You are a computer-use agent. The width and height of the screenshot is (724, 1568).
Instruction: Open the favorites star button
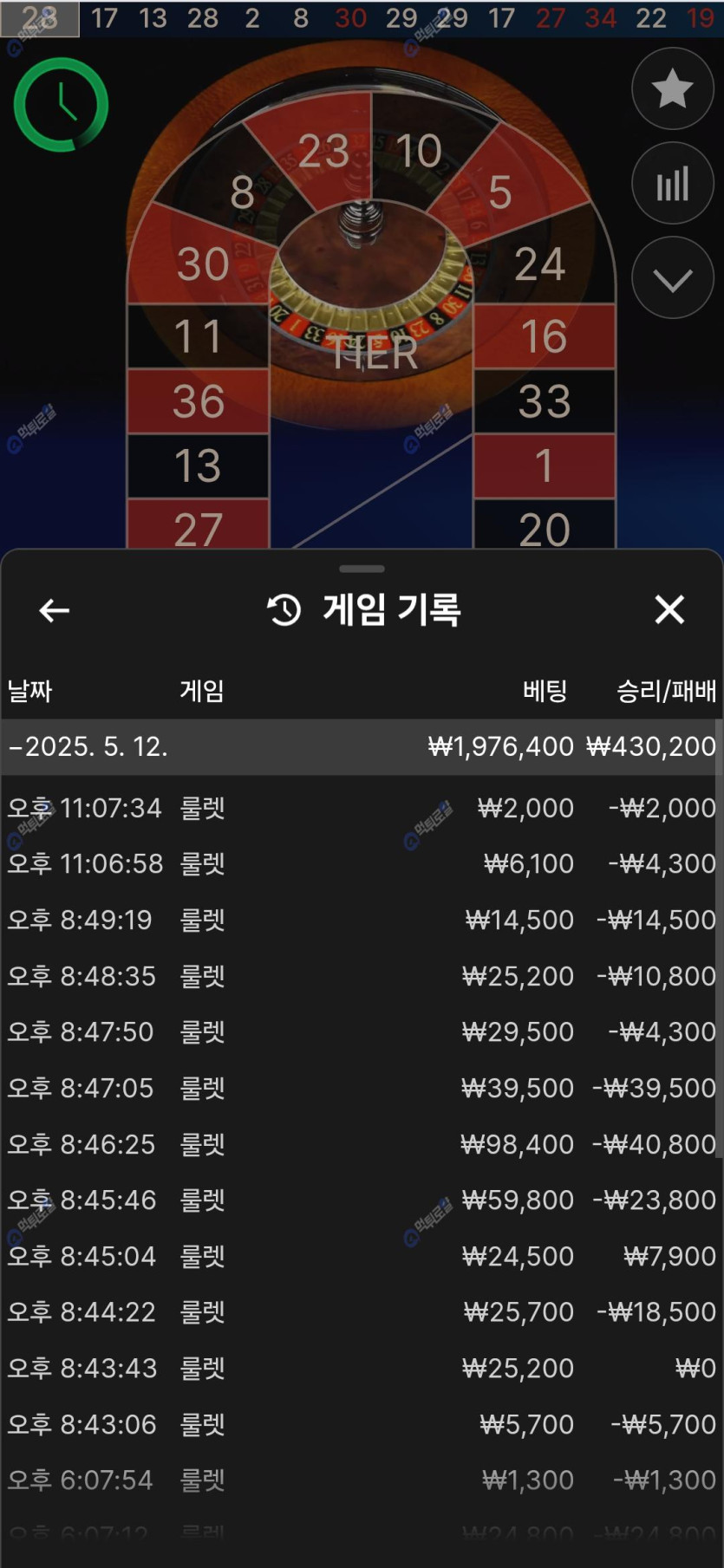coord(672,89)
